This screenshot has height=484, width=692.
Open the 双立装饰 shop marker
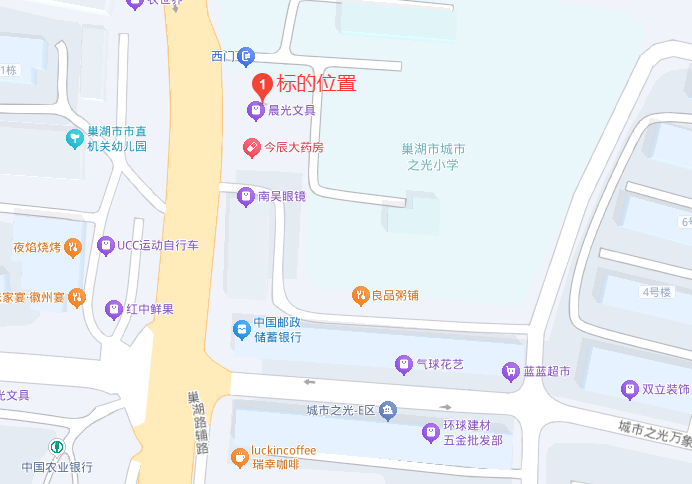click(x=630, y=389)
